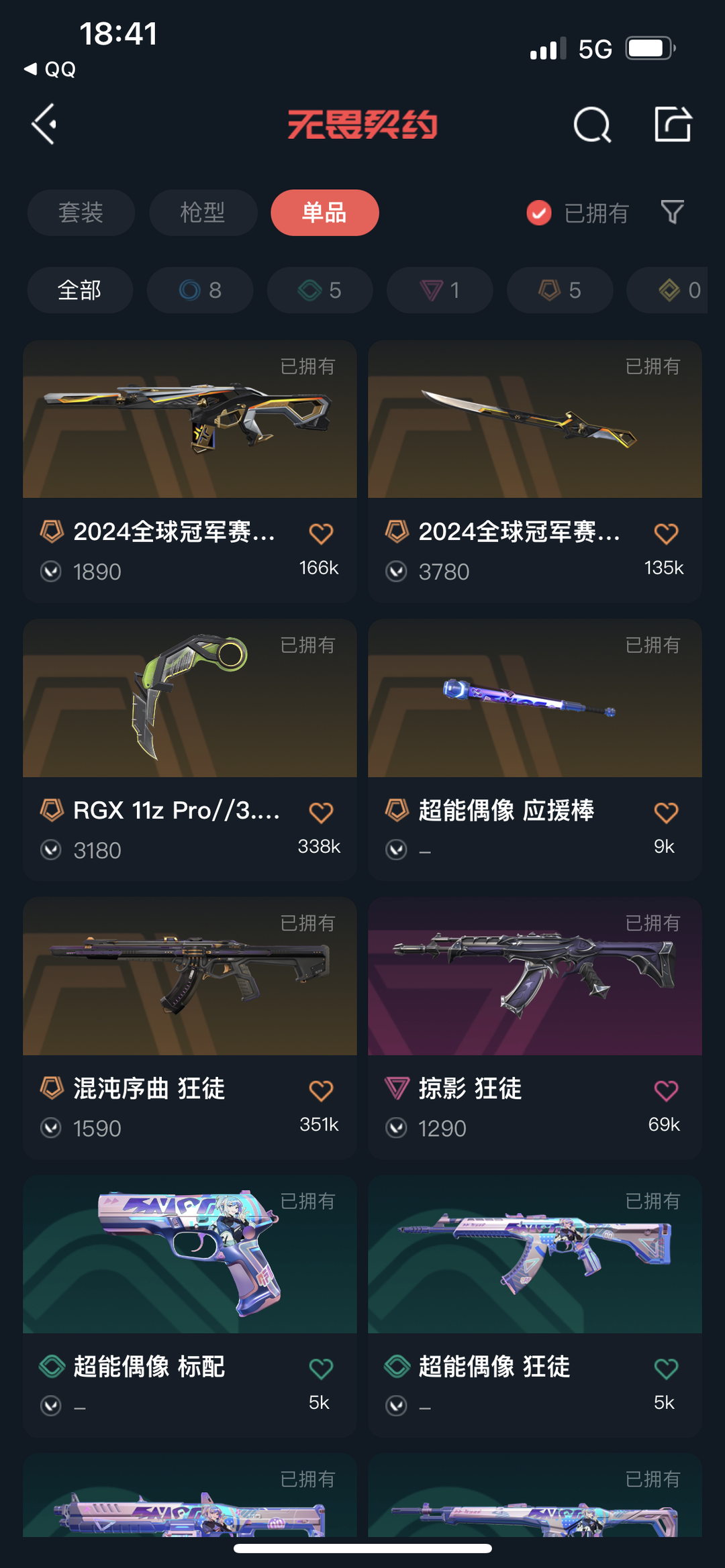Switch to the 枪型 tab
Screen dimensions: 725x1568
(x=203, y=213)
